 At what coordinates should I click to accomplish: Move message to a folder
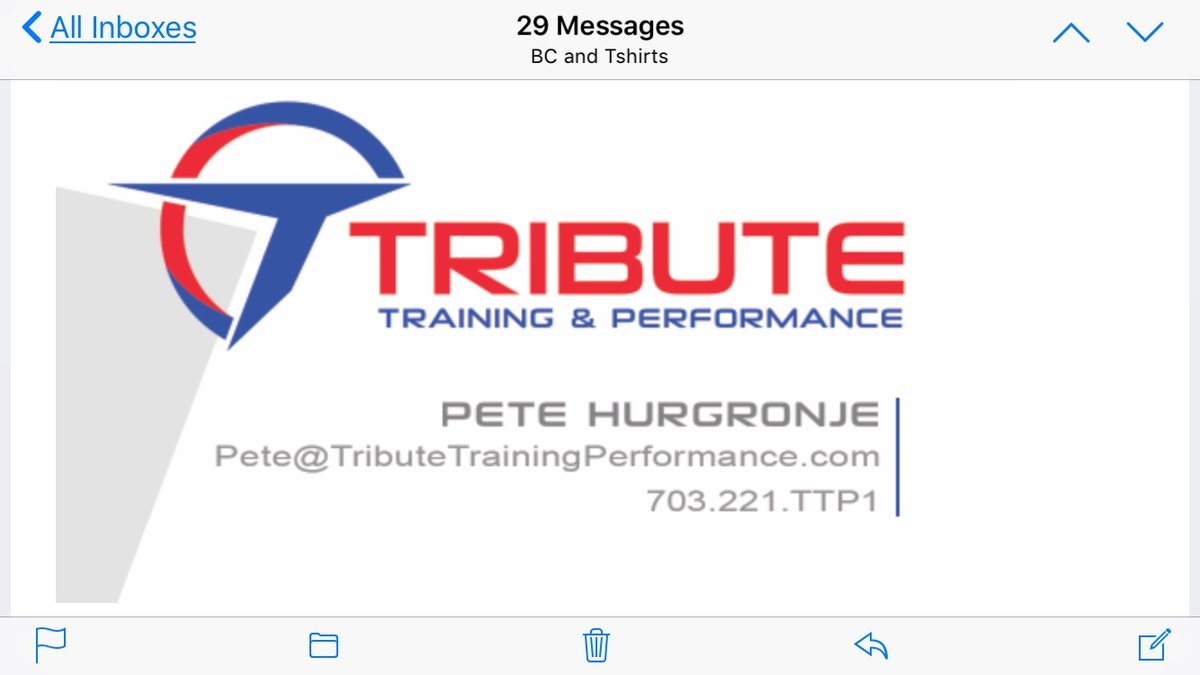click(323, 645)
